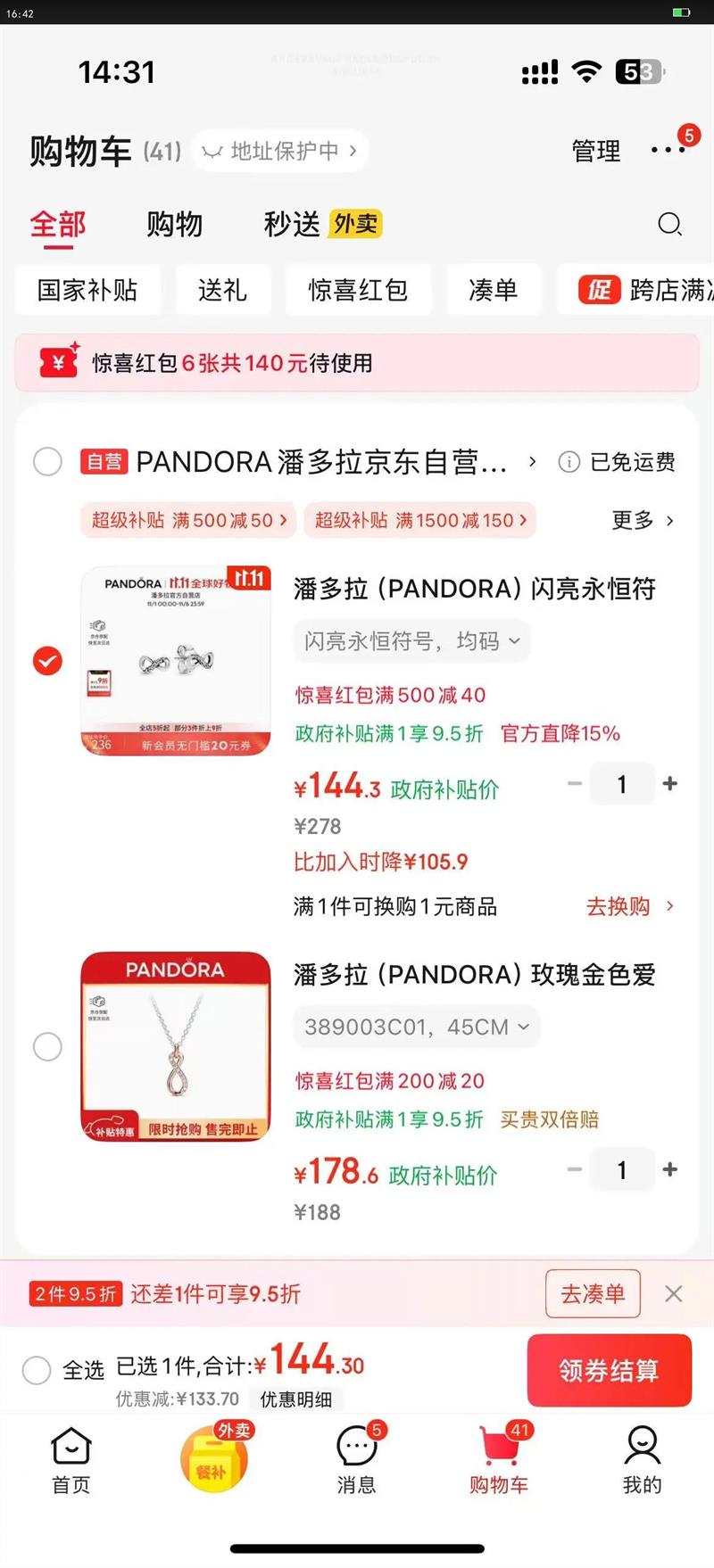Select the 玫瑰金色爱 necklace checkbox
Image resolution: width=714 pixels, height=1568 pixels.
(x=47, y=1046)
